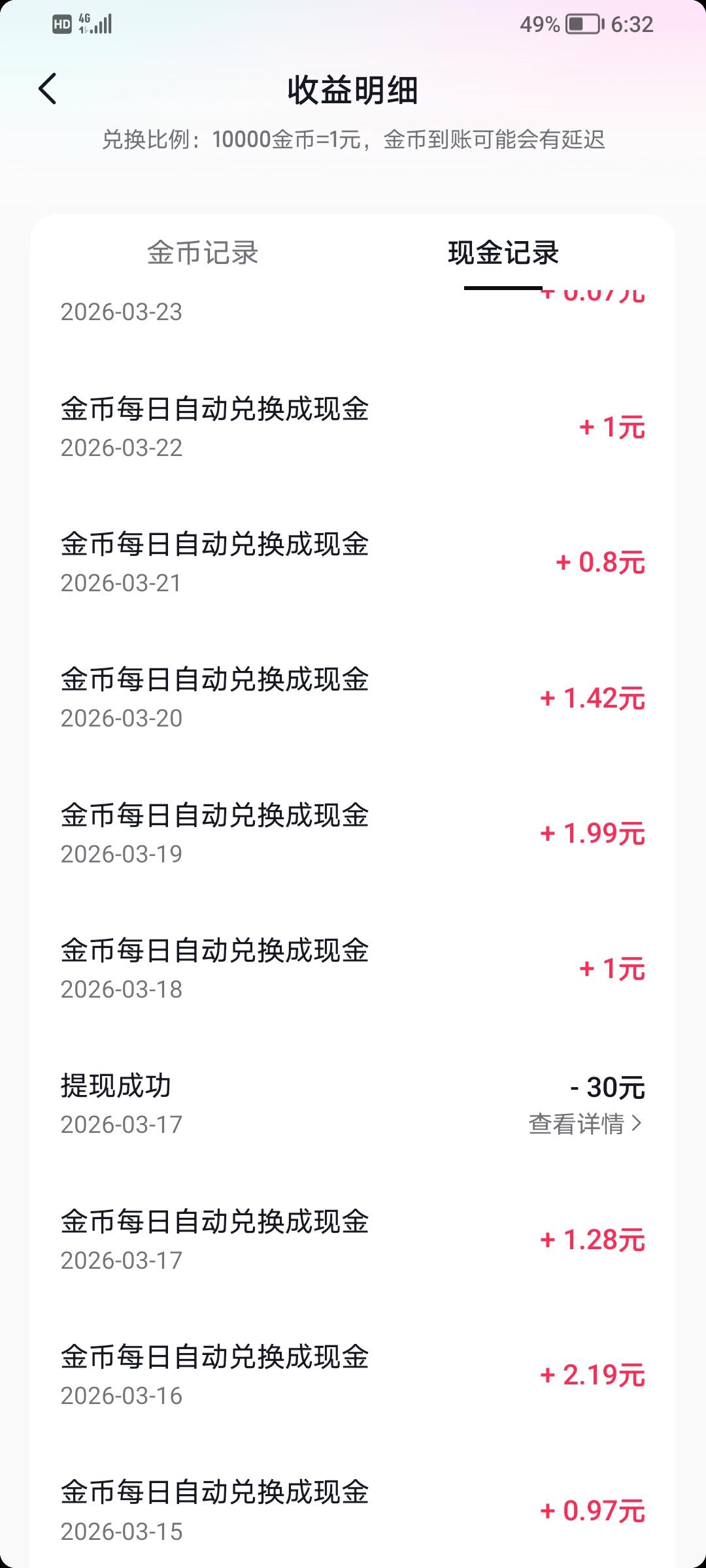Go back from the 收益明细 page
Viewport: 706px width, 1568px height.
click(48, 89)
